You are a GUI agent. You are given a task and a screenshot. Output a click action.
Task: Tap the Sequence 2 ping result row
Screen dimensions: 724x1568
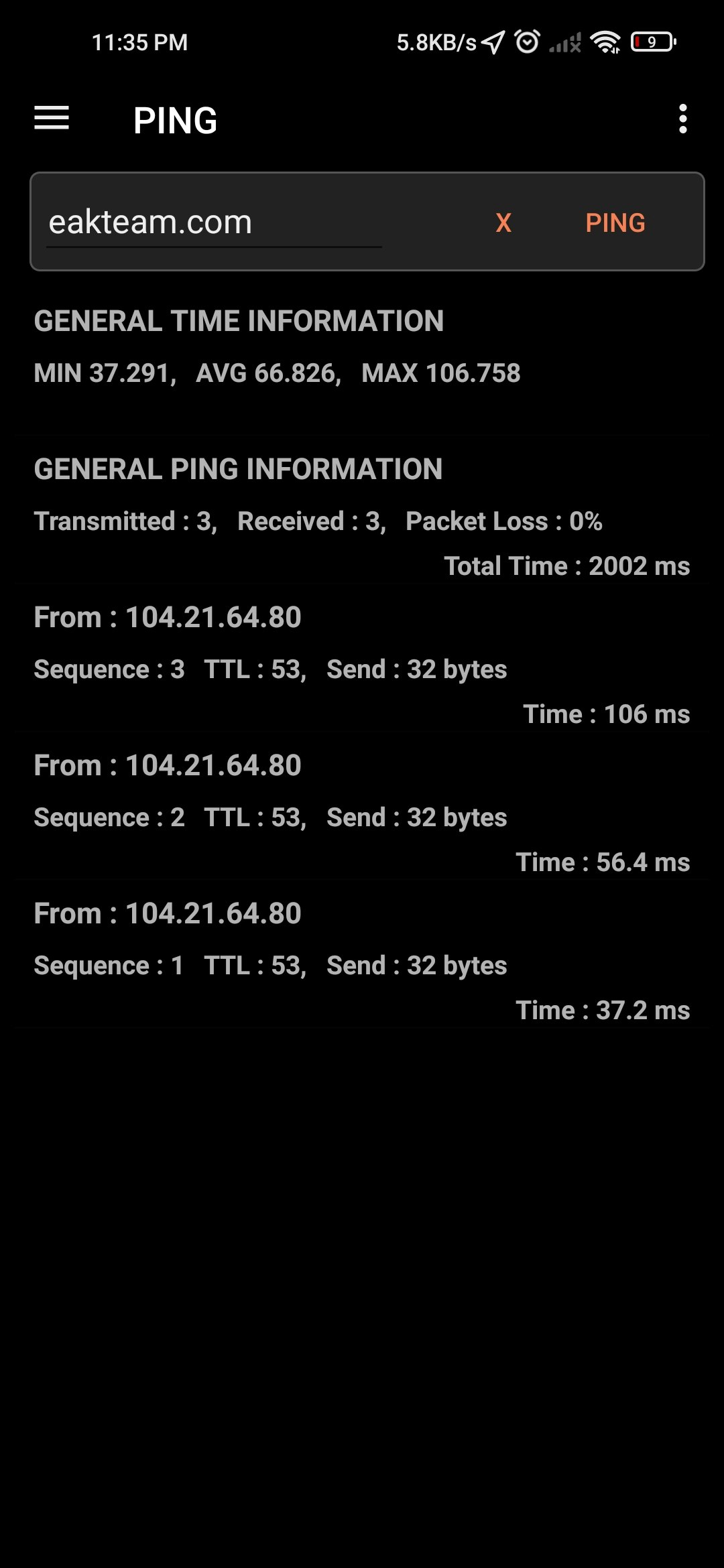tap(271, 817)
